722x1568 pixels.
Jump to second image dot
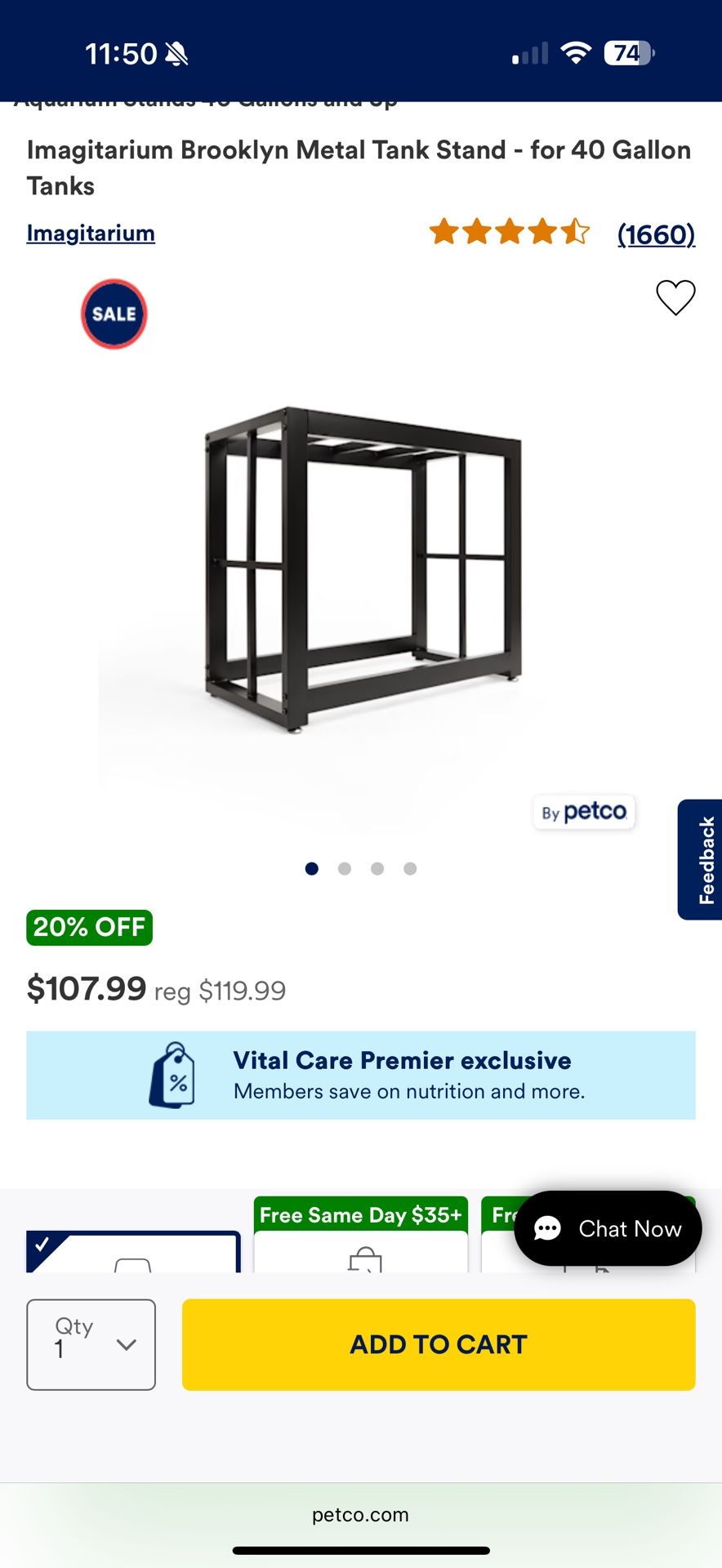[345, 869]
